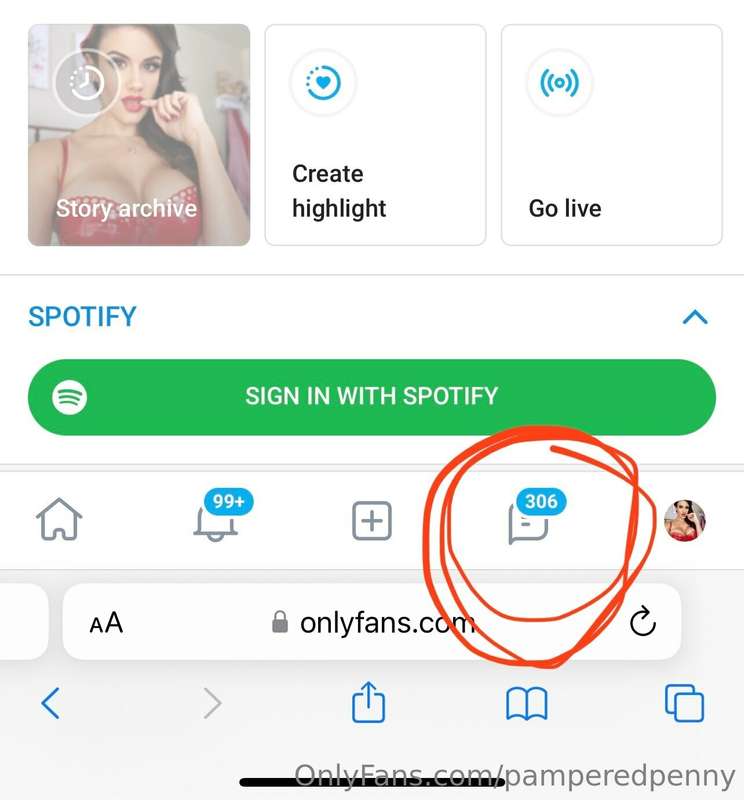Reload the current page

[642, 623]
